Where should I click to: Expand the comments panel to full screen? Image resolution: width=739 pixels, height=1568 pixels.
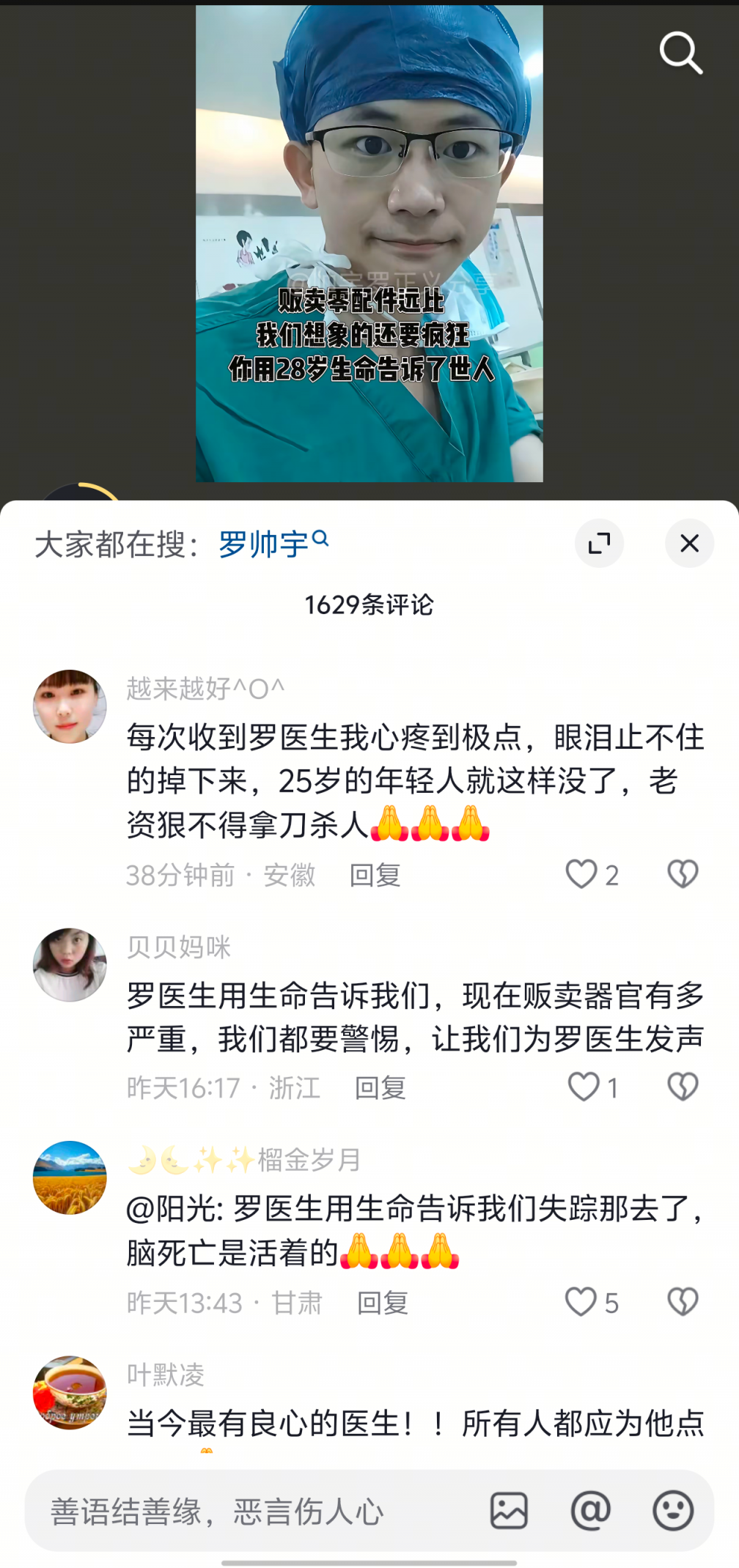click(x=599, y=543)
